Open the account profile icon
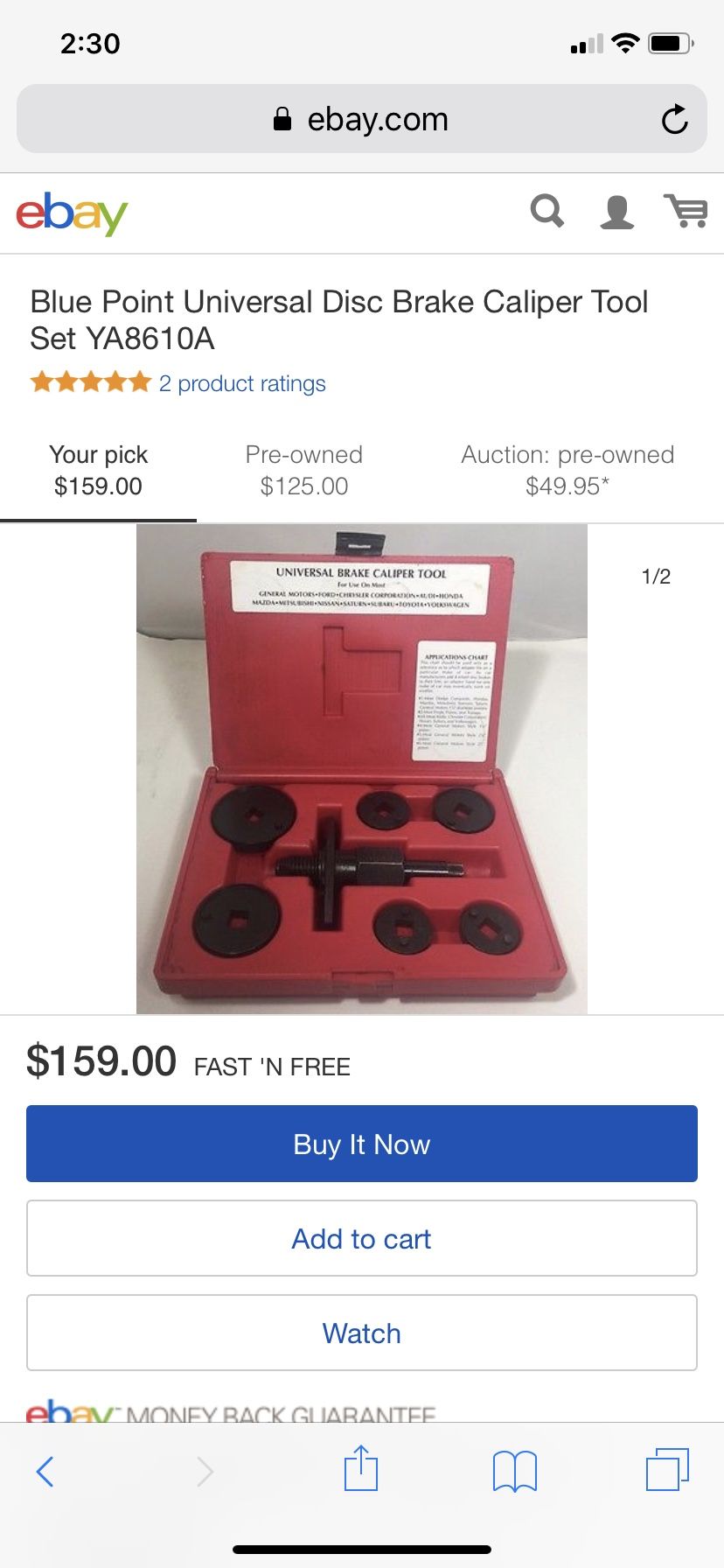724x1568 pixels. [616, 212]
